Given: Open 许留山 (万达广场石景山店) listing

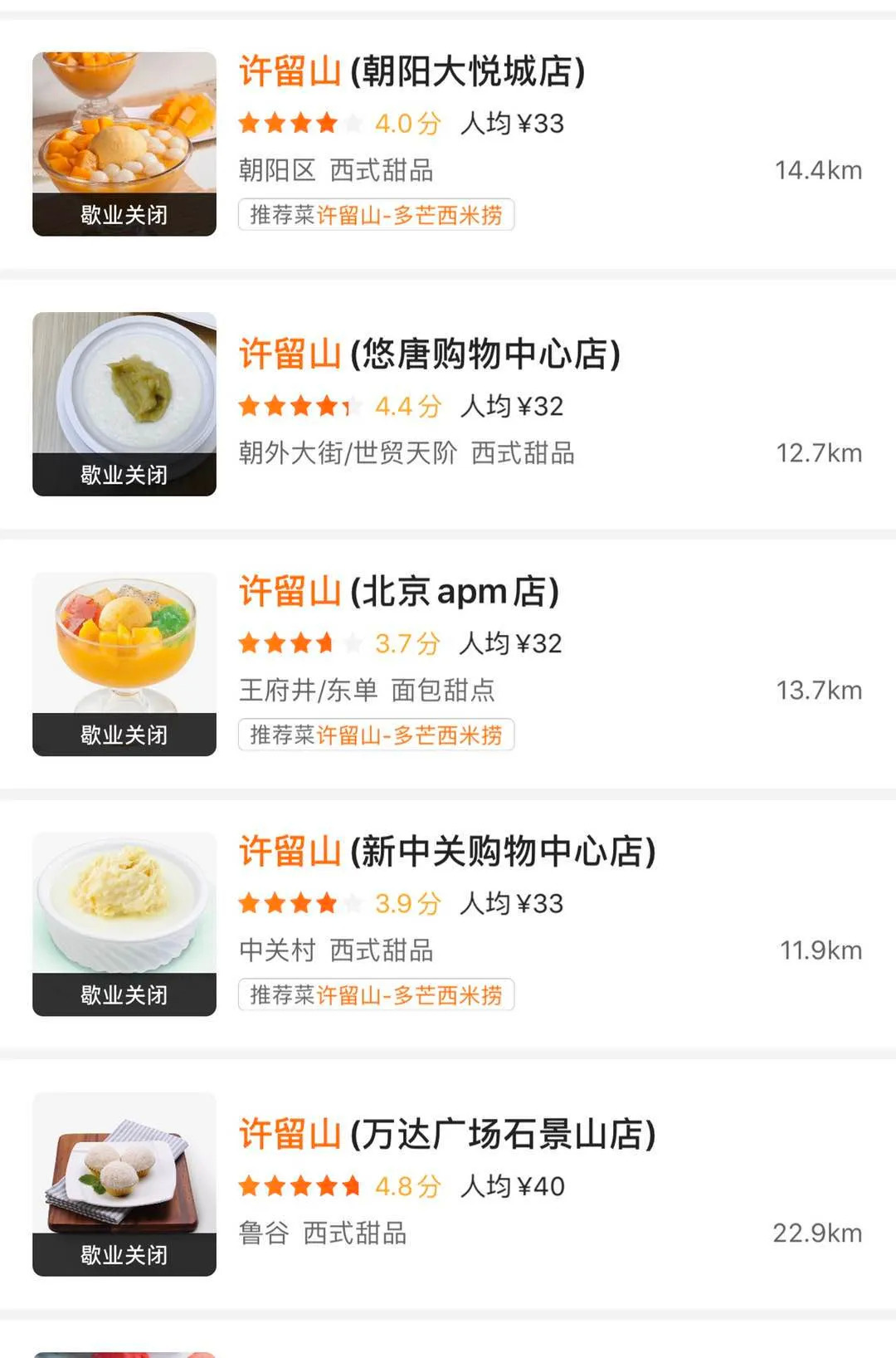Looking at the screenshot, I should pyautogui.click(x=447, y=1135).
